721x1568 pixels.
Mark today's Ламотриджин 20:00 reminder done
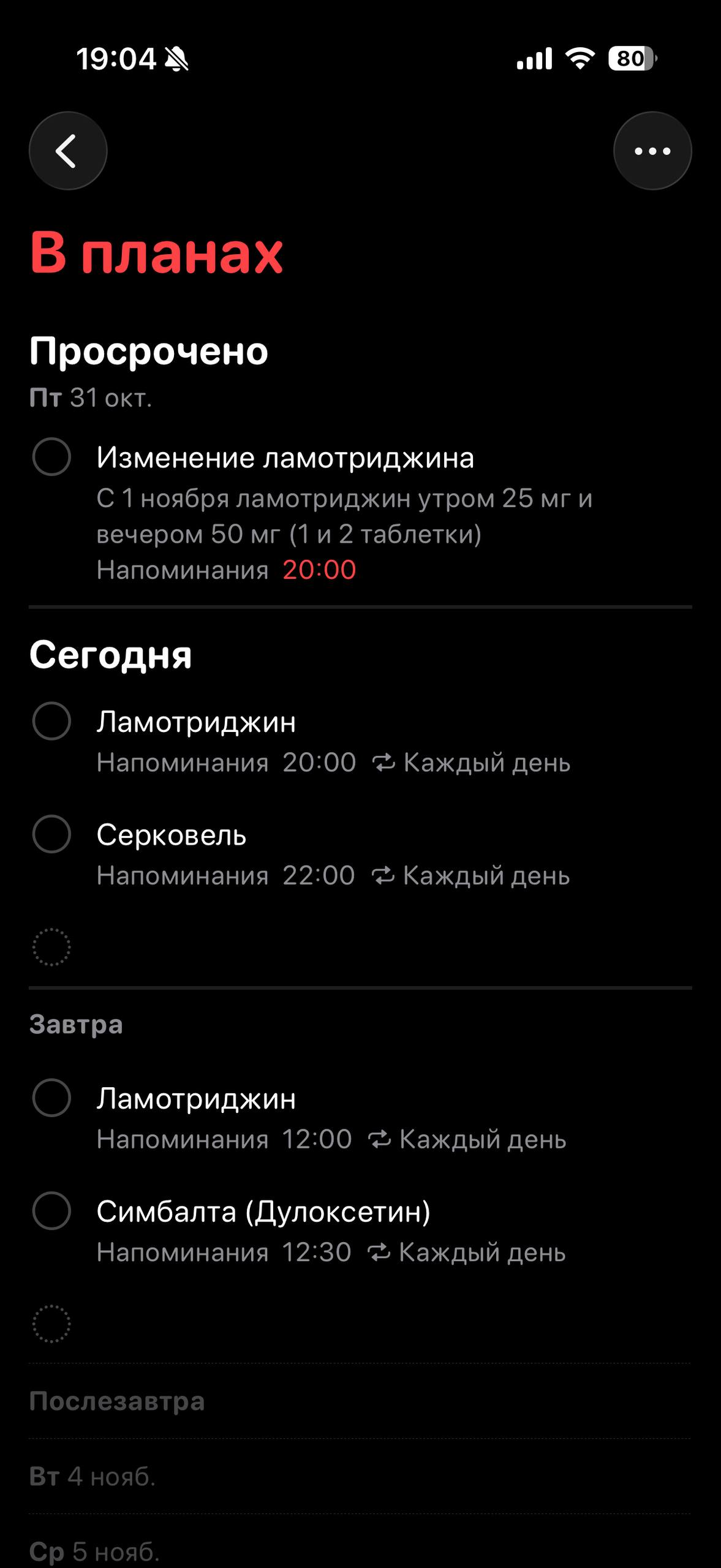[x=51, y=721]
